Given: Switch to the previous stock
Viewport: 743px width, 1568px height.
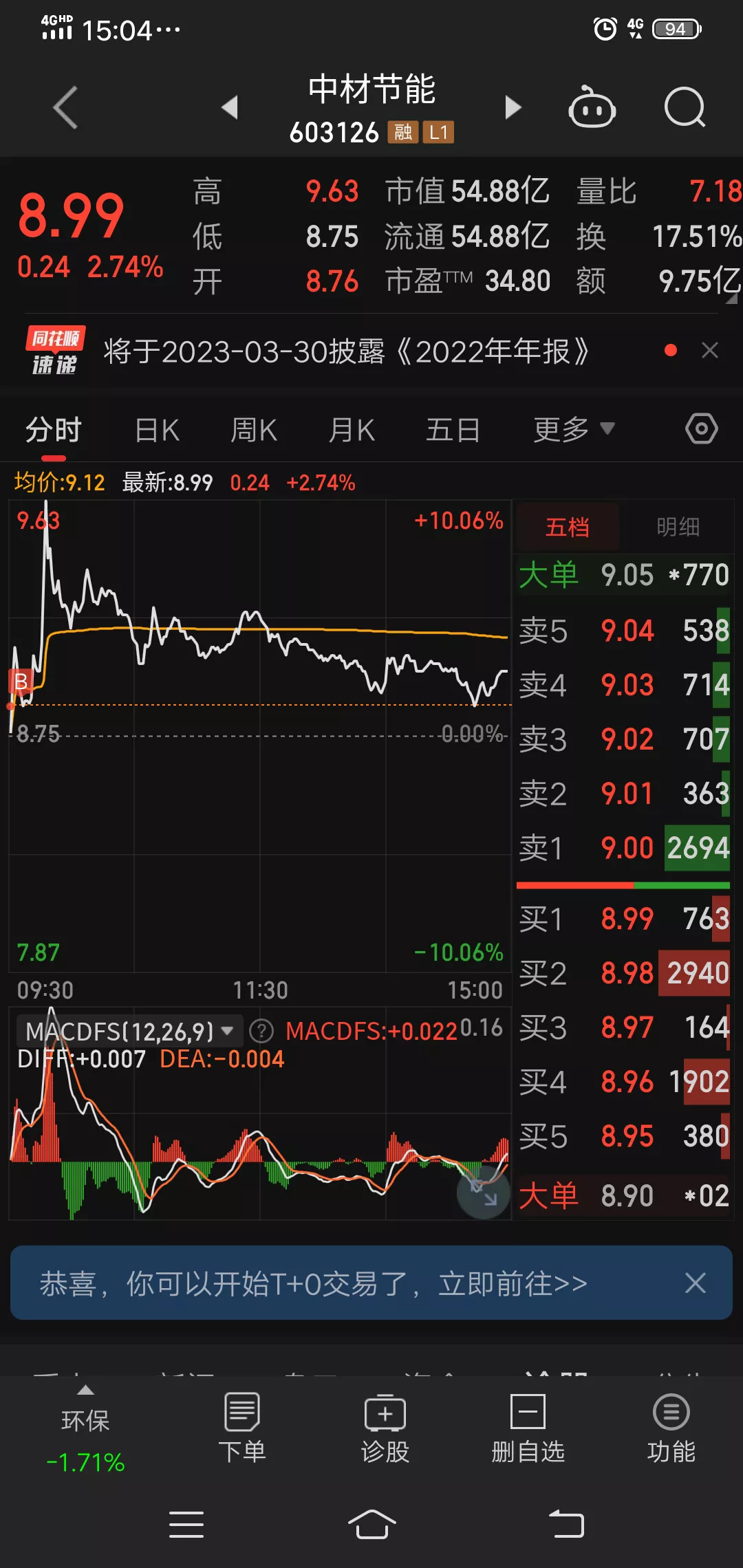Looking at the screenshot, I should coord(230,107).
